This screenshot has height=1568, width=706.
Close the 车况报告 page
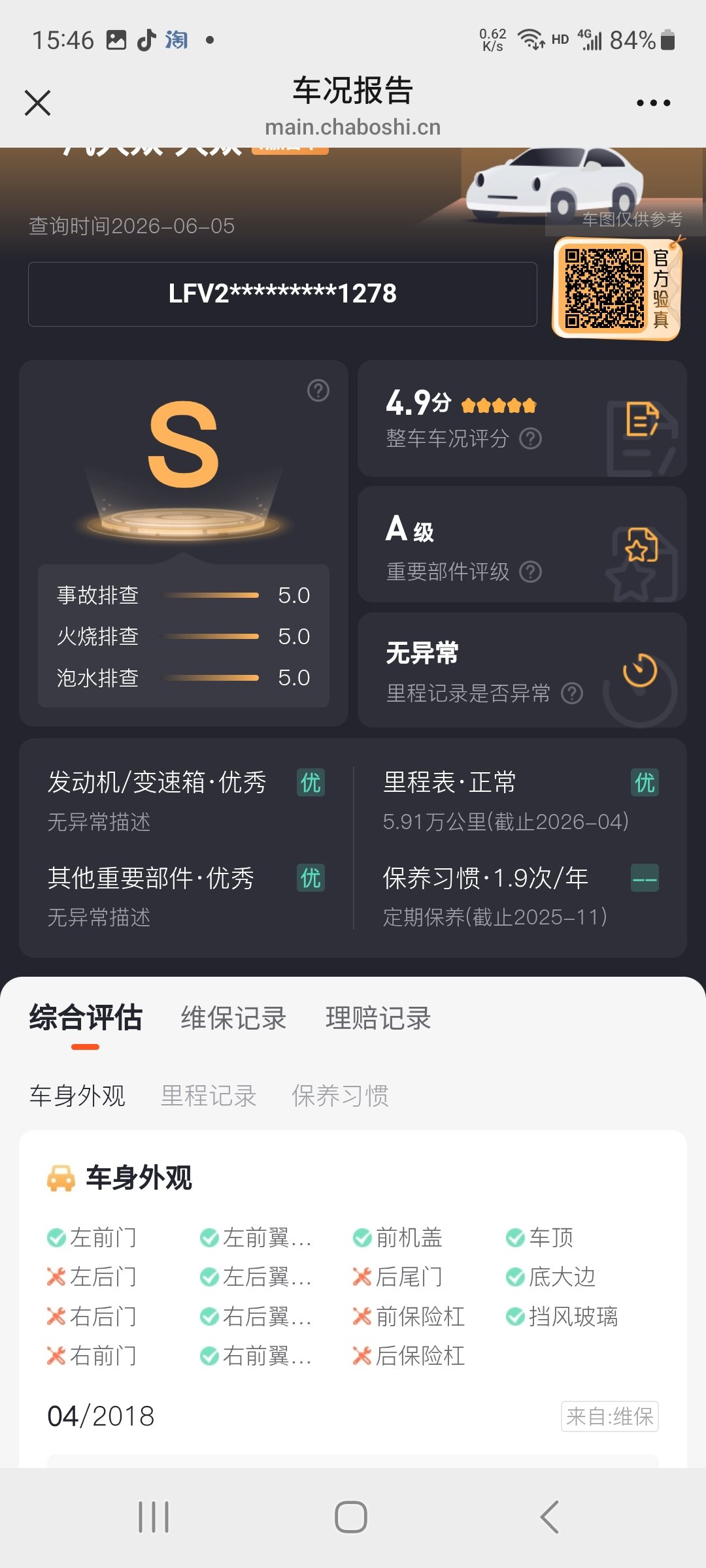click(37, 103)
